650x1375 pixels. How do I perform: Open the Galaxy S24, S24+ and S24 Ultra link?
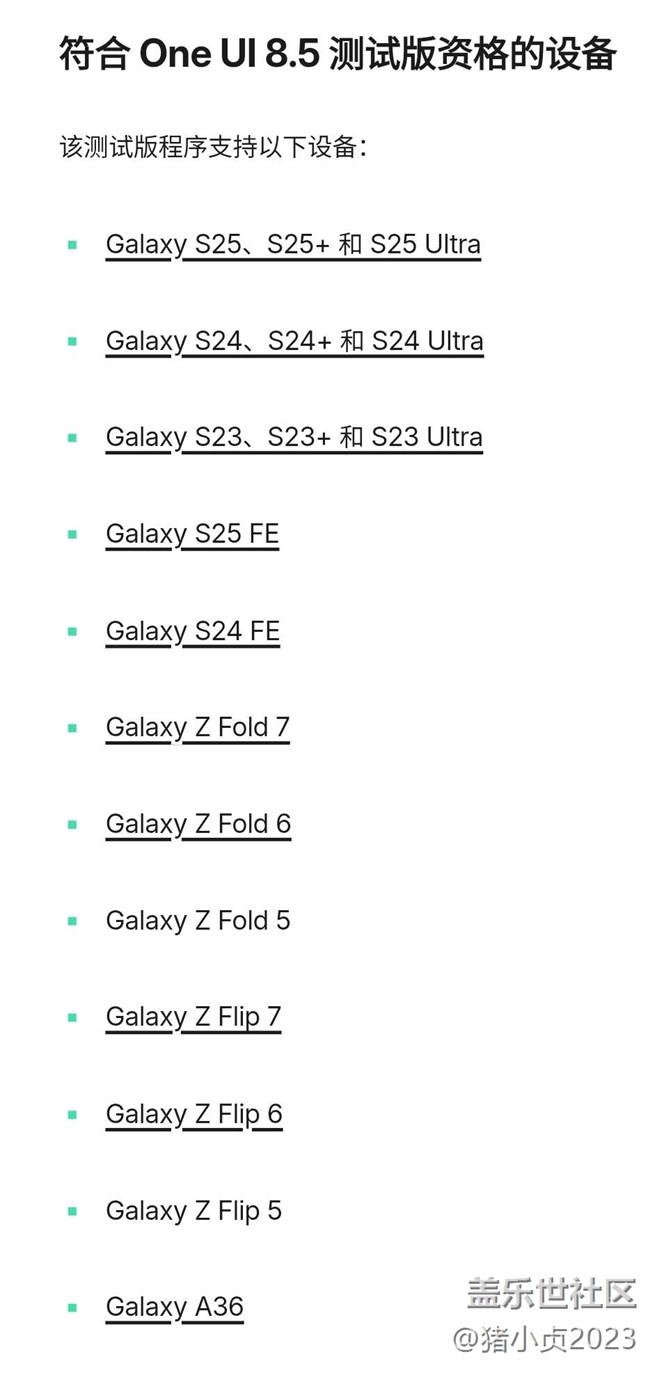click(x=294, y=341)
